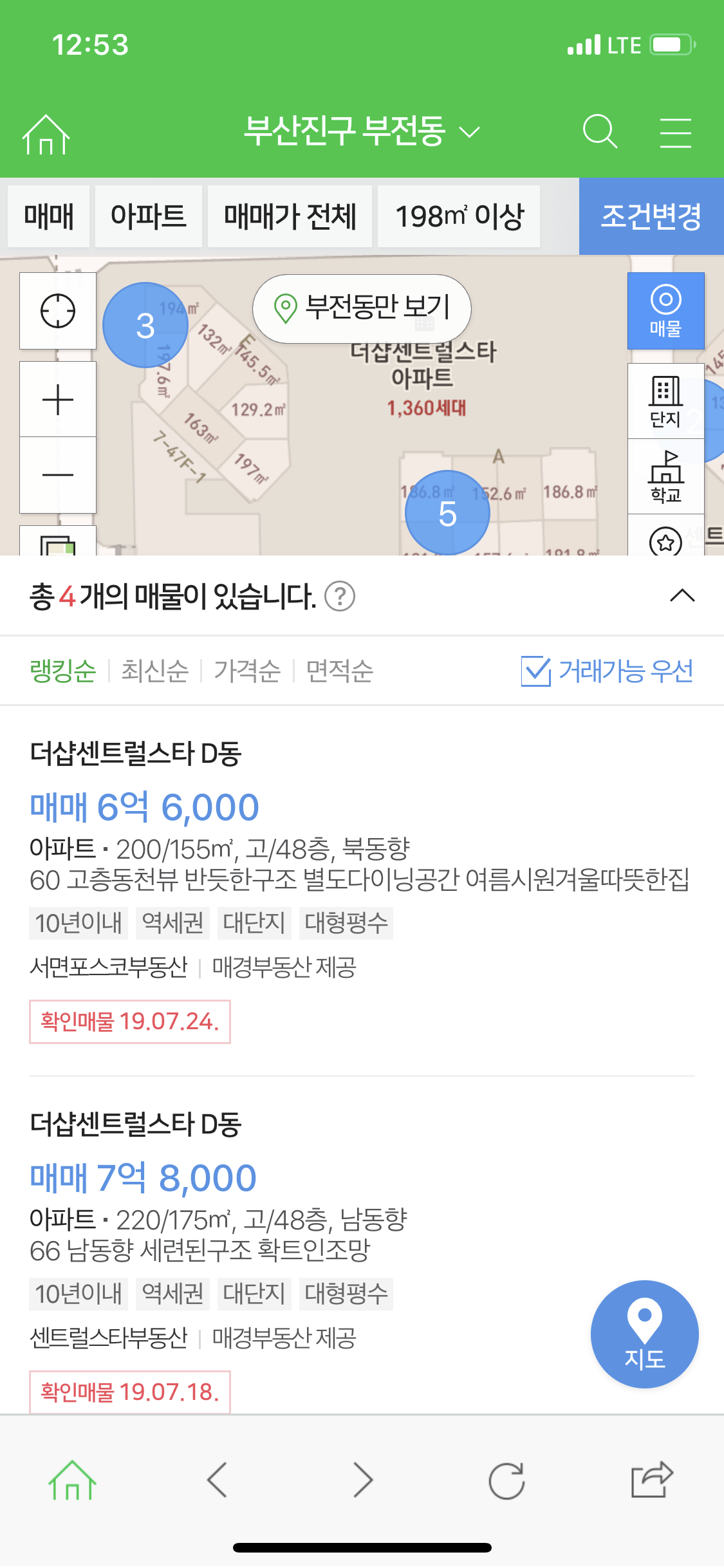Zoom in the map with the plus button
Viewport: 724px width, 1568px height.
click(58, 400)
